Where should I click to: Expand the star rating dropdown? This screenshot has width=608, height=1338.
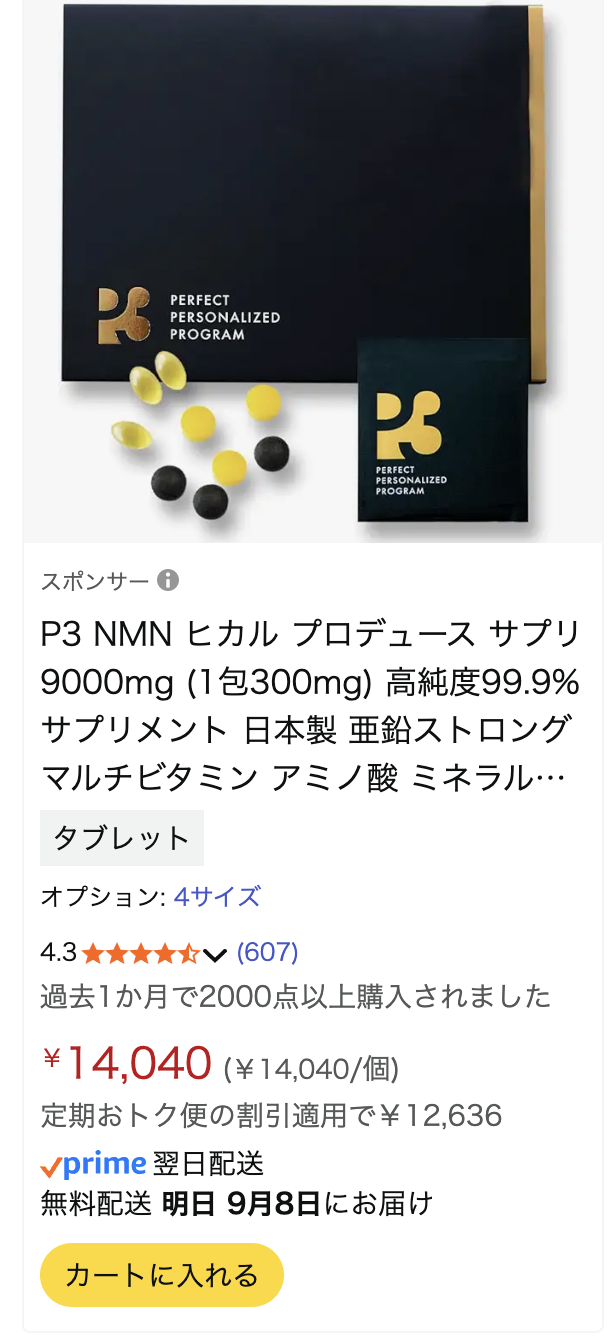215,954
